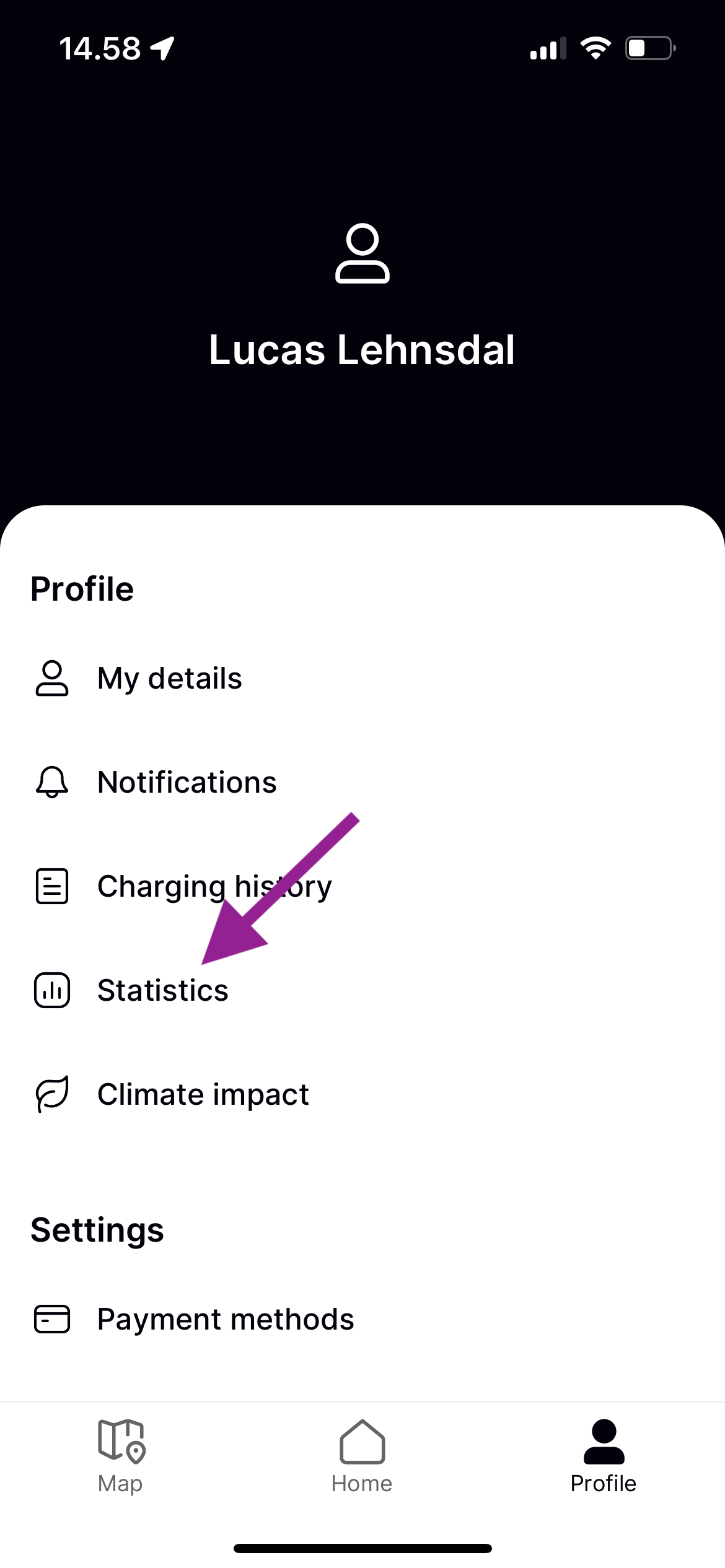Viewport: 725px width, 1568px height.
Task: Go to the Home tab
Action: click(362, 1457)
